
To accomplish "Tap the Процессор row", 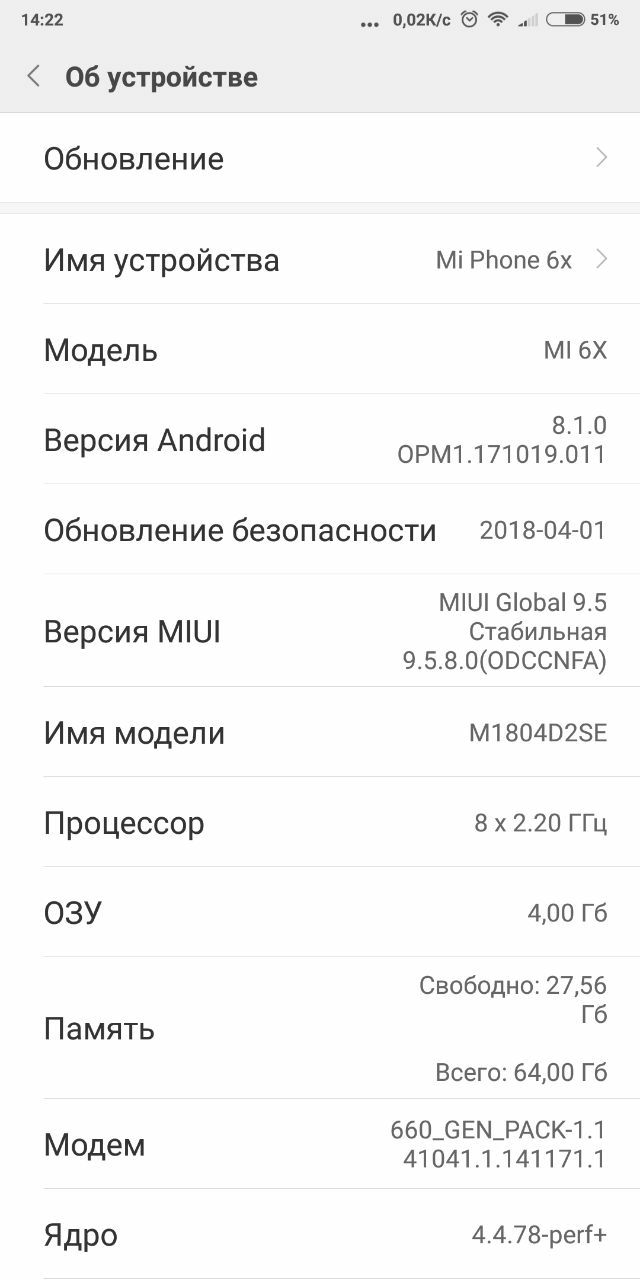I will click(x=320, y=823).
